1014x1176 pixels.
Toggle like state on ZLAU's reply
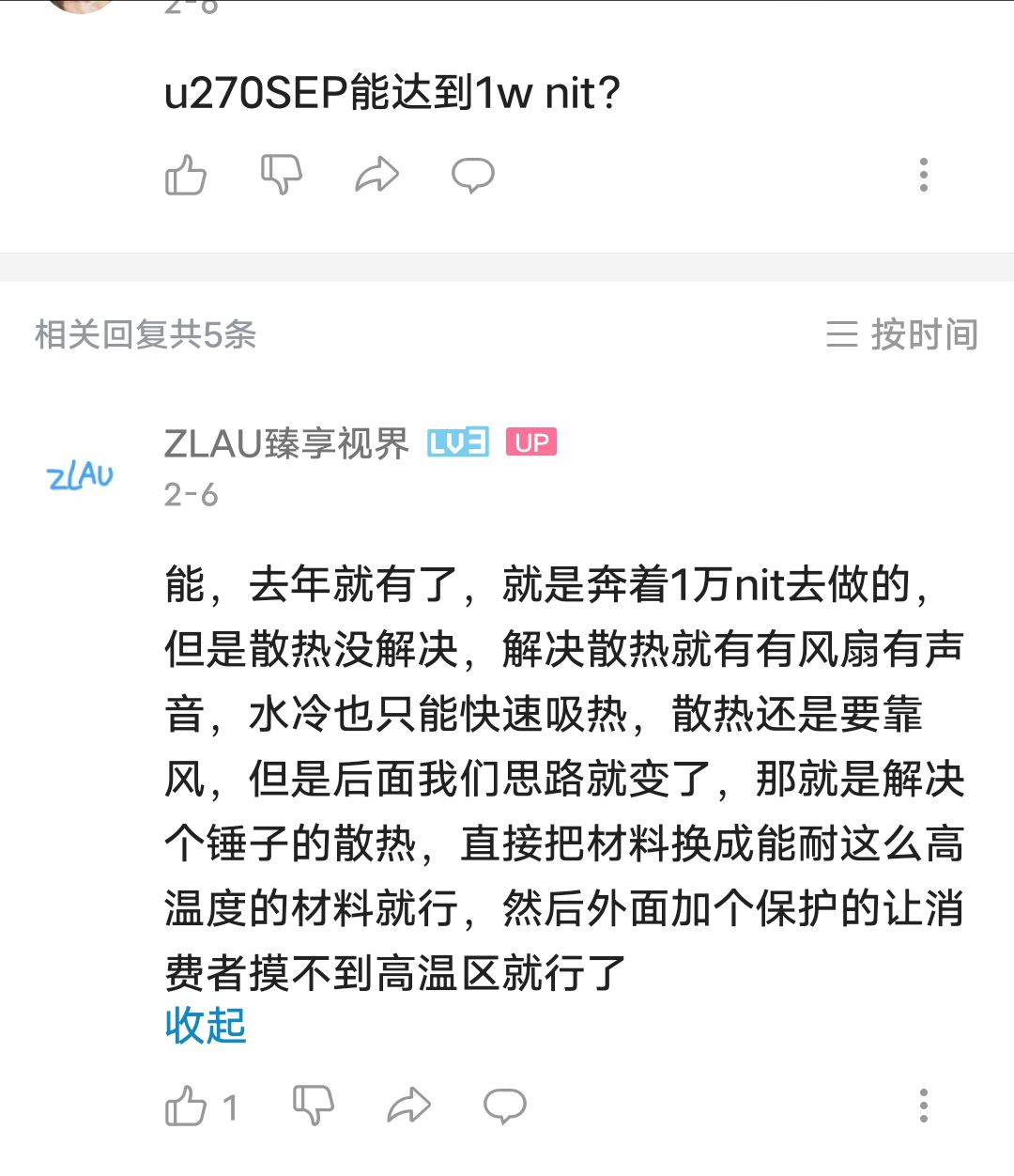pos(188,1106)
